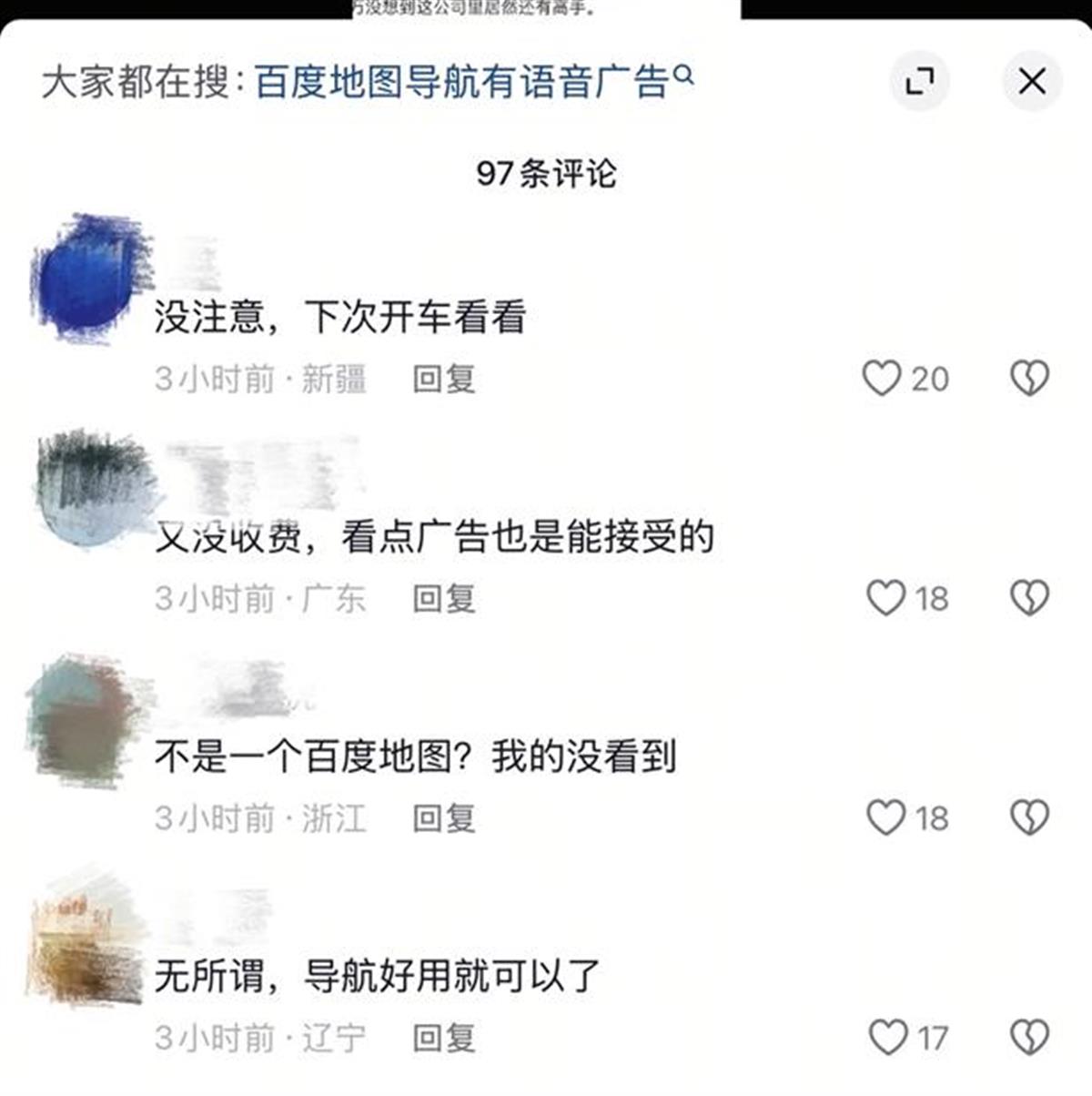
Task: Click the dislike icon on the Liaoning comment
Action: [x=1029, y=1034]
